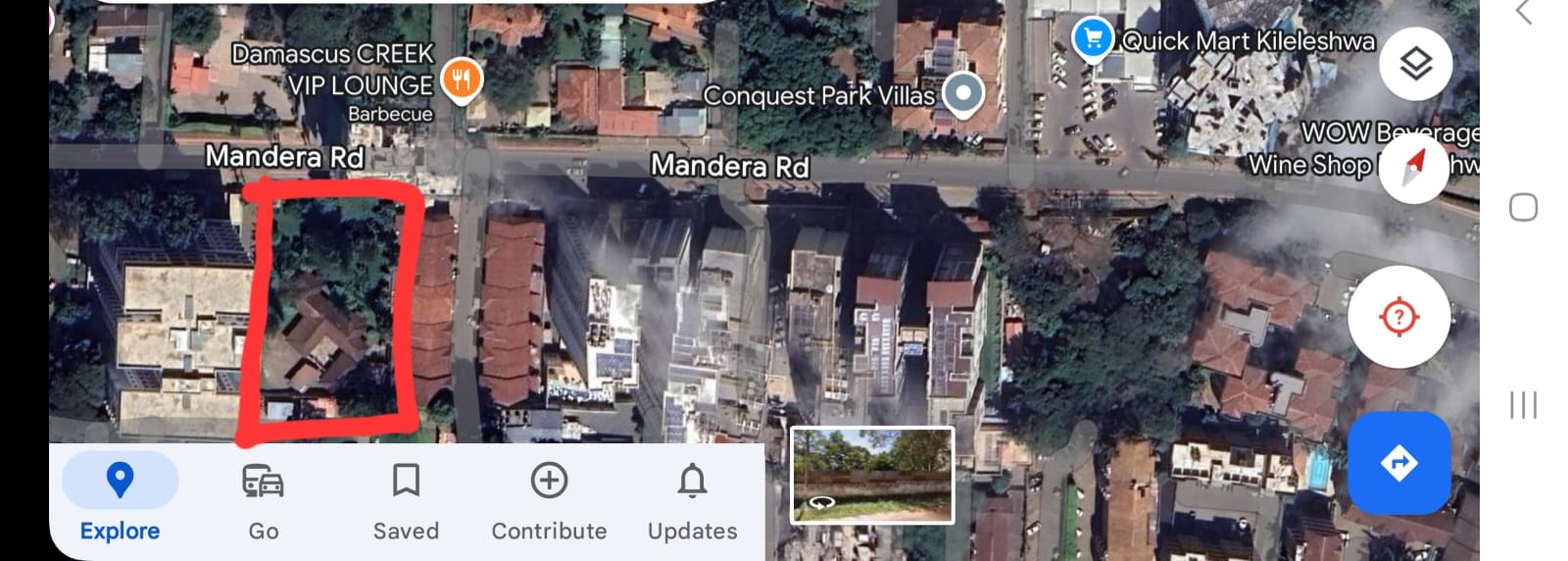Viewport: 1568px width, 561px height.
Task: Open the map layers button
Action: (1415, 65)
